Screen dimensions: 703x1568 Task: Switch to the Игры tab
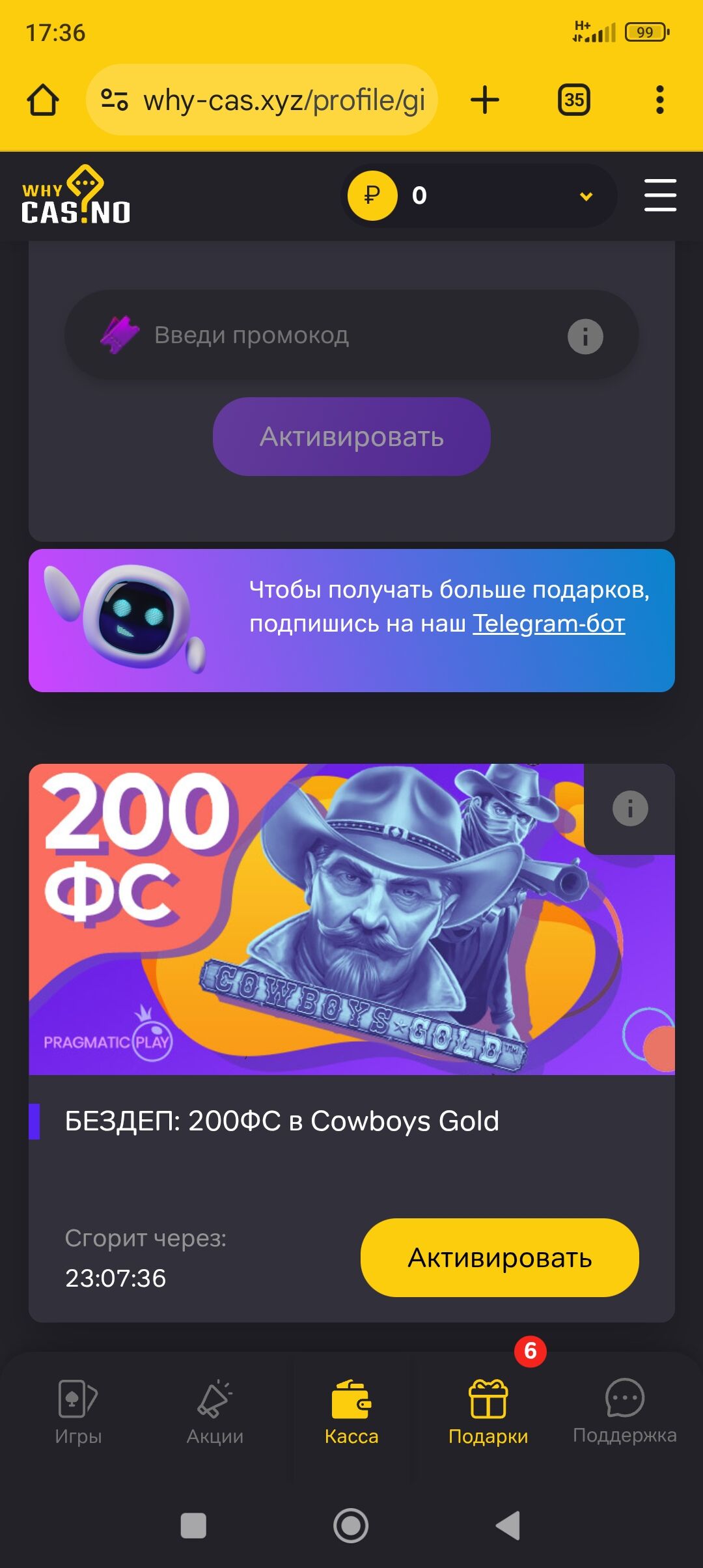click(x=78, y=1411)
